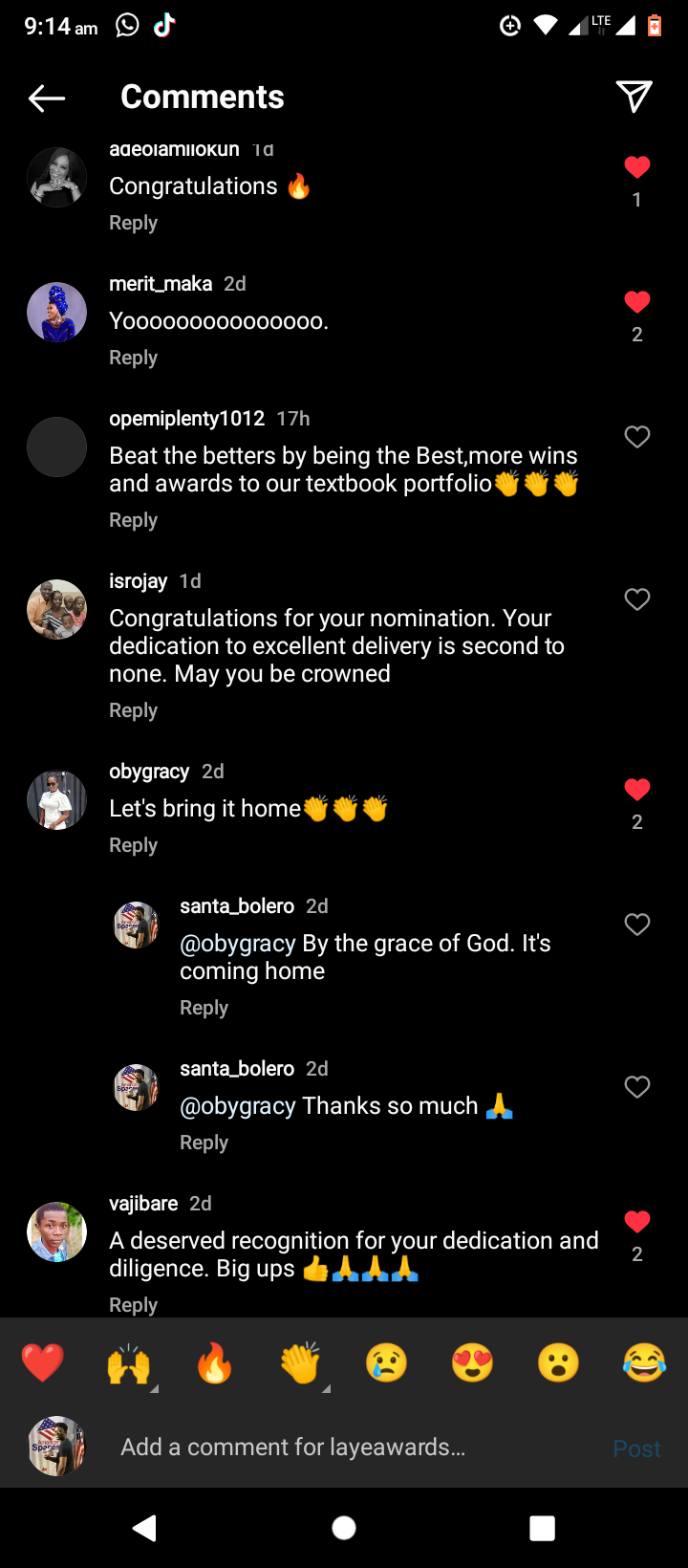Insert the red heart emoji
688x1568 pixels.
tap(42, 1363)
